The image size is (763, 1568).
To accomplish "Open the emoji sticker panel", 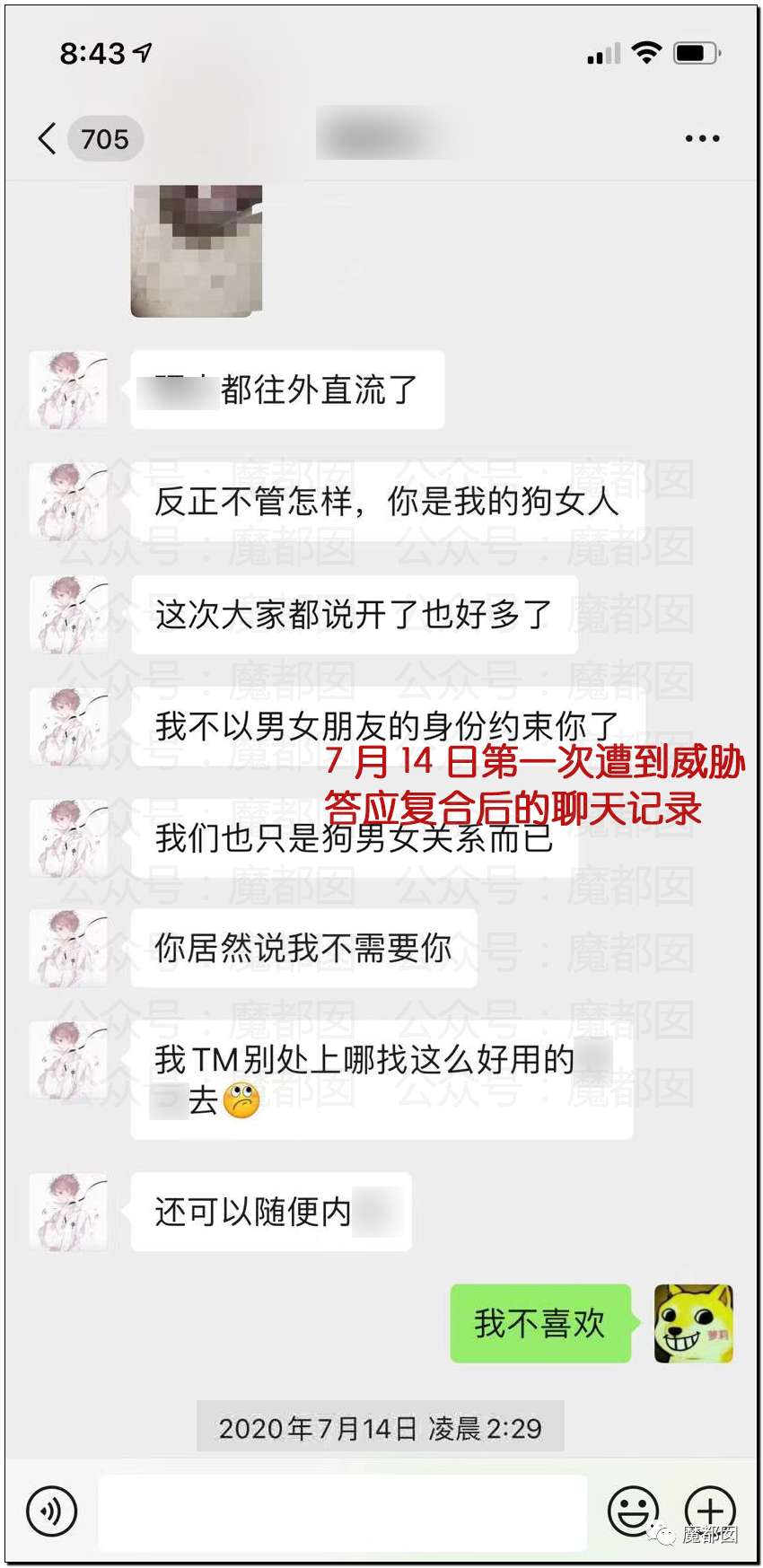I will coord(632,1511).
